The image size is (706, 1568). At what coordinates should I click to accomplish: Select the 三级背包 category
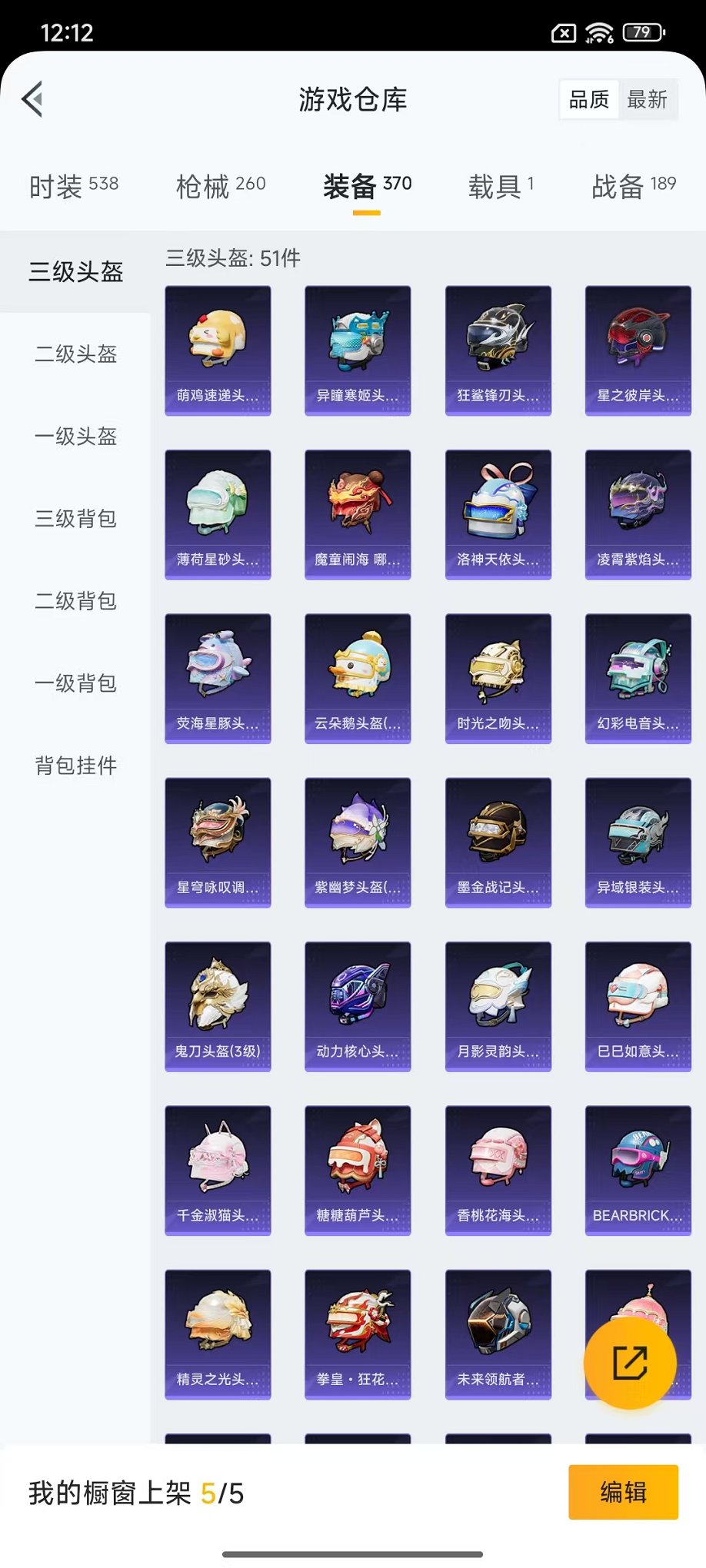tap(75, 519)
